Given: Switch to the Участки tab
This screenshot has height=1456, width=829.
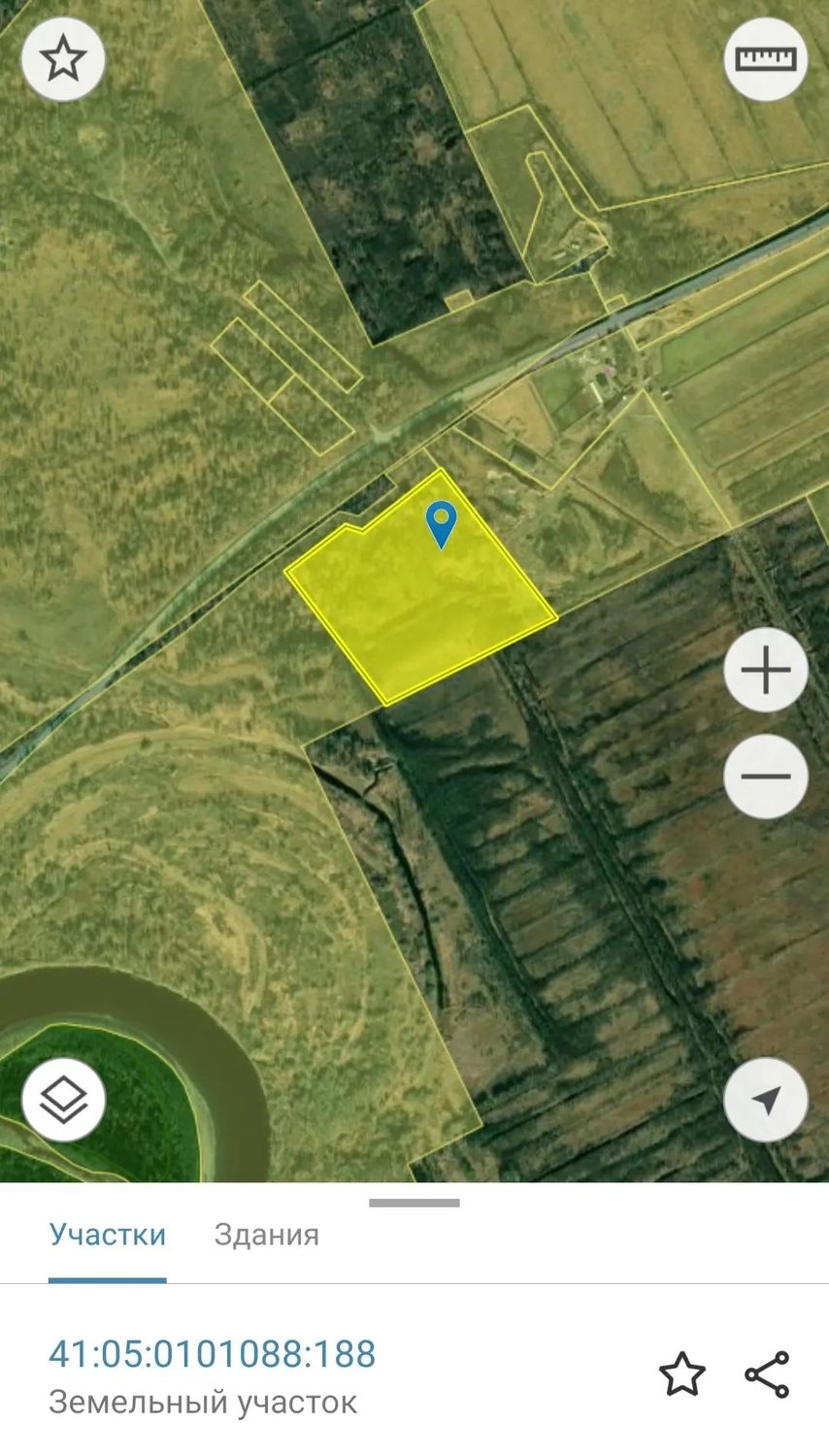Looking at the screenshot, I should [108, 1235].
